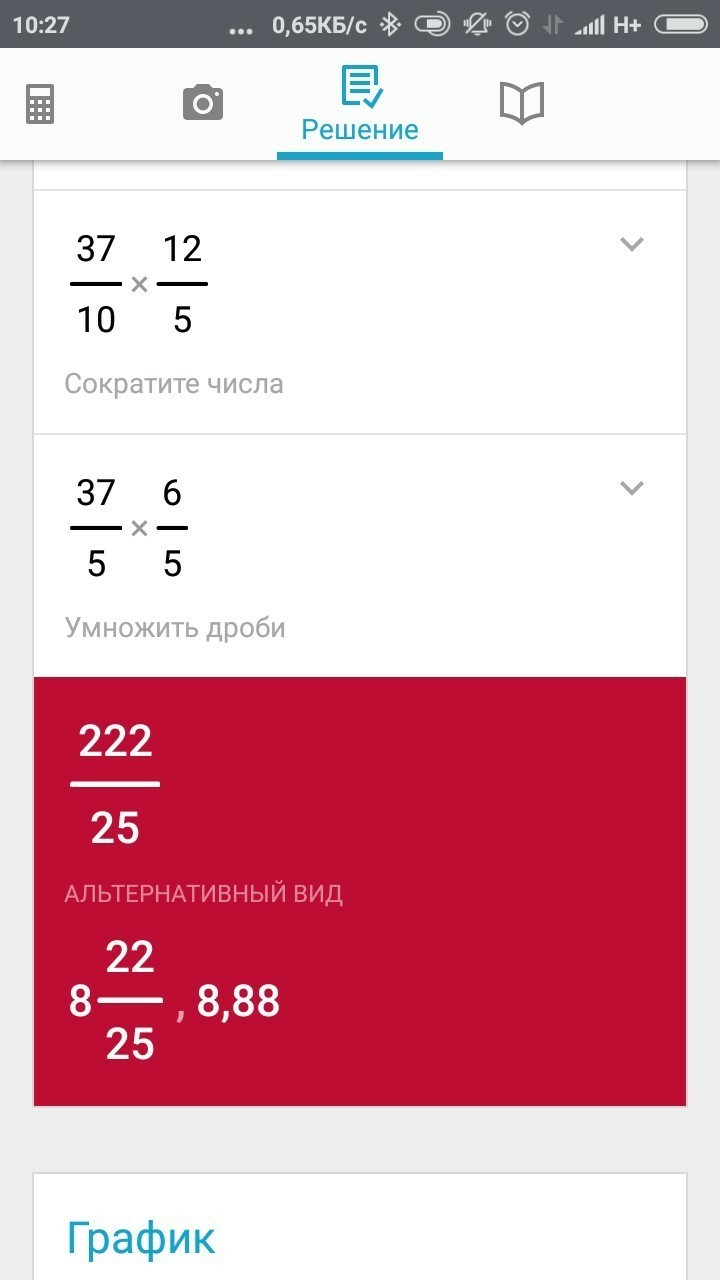Switch to the calculator tab

pyautogui.click(x=40, y=104)
